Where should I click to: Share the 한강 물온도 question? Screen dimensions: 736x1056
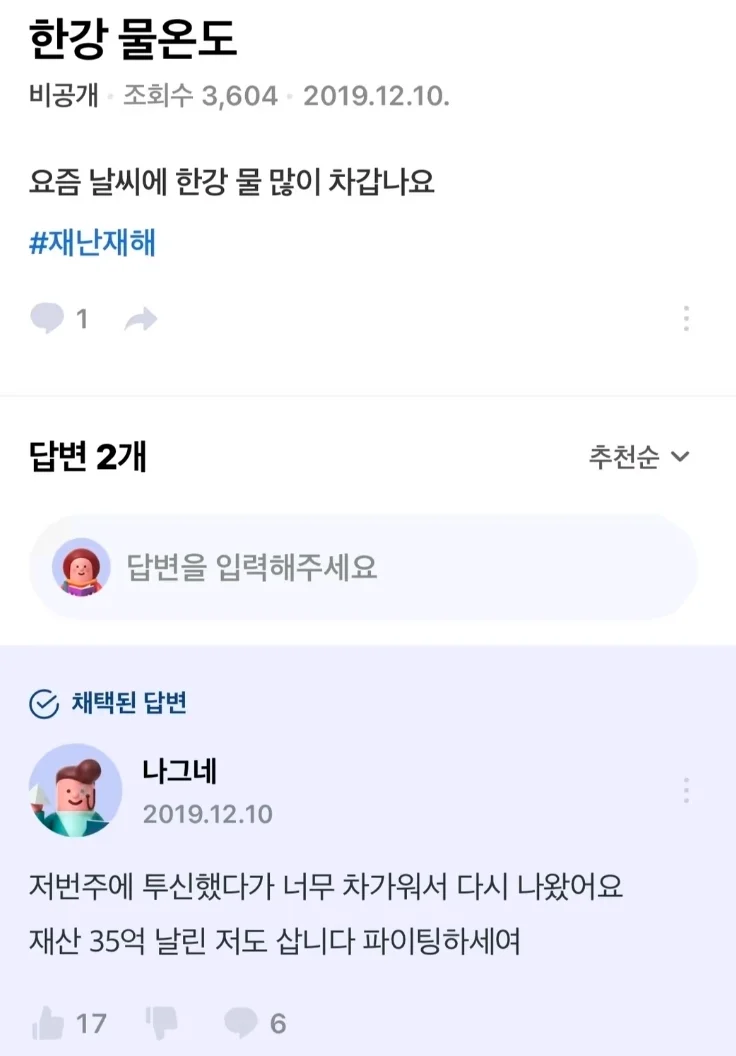click(140, 320)
